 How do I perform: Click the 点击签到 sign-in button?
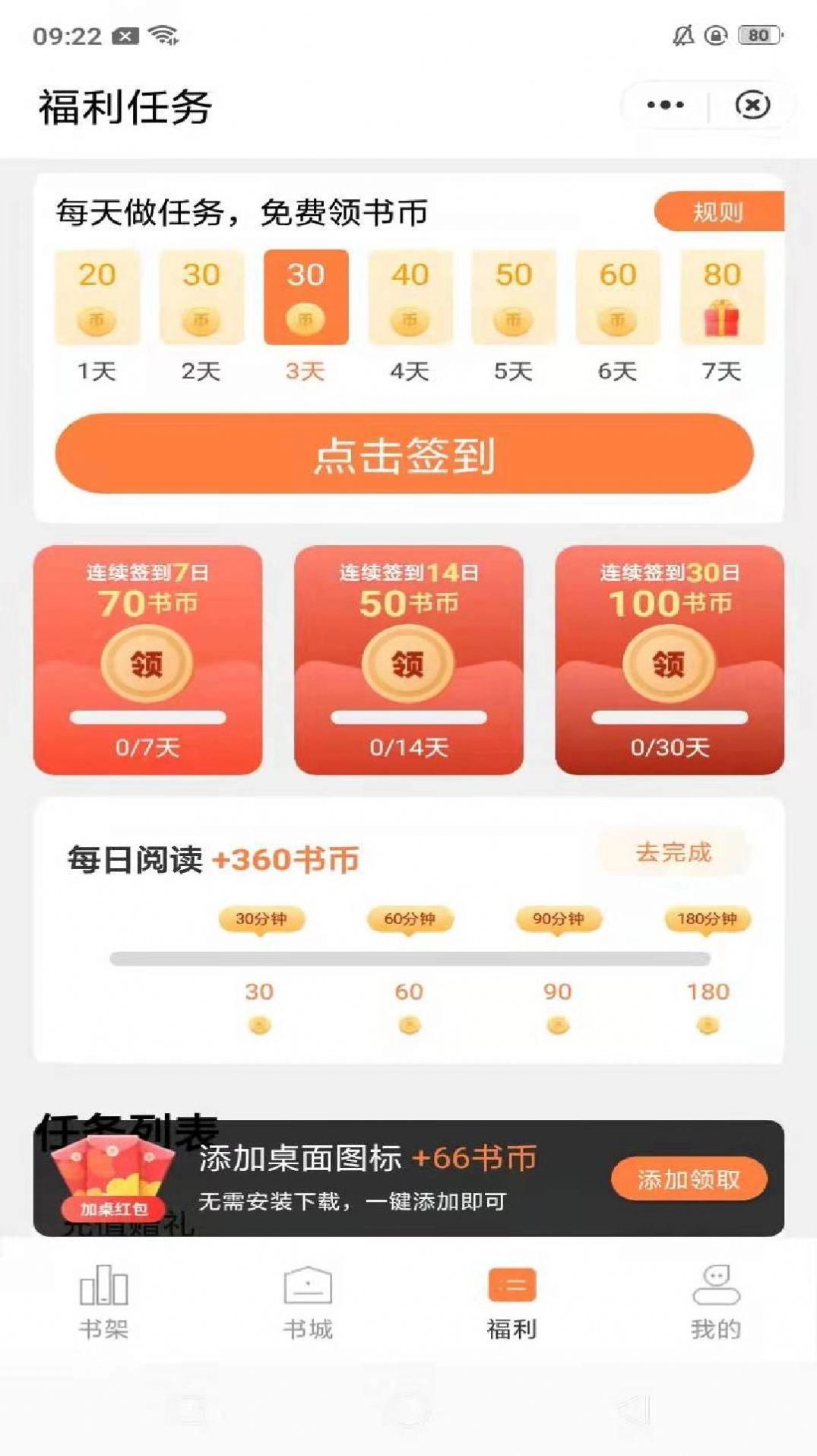click(408, 455)
